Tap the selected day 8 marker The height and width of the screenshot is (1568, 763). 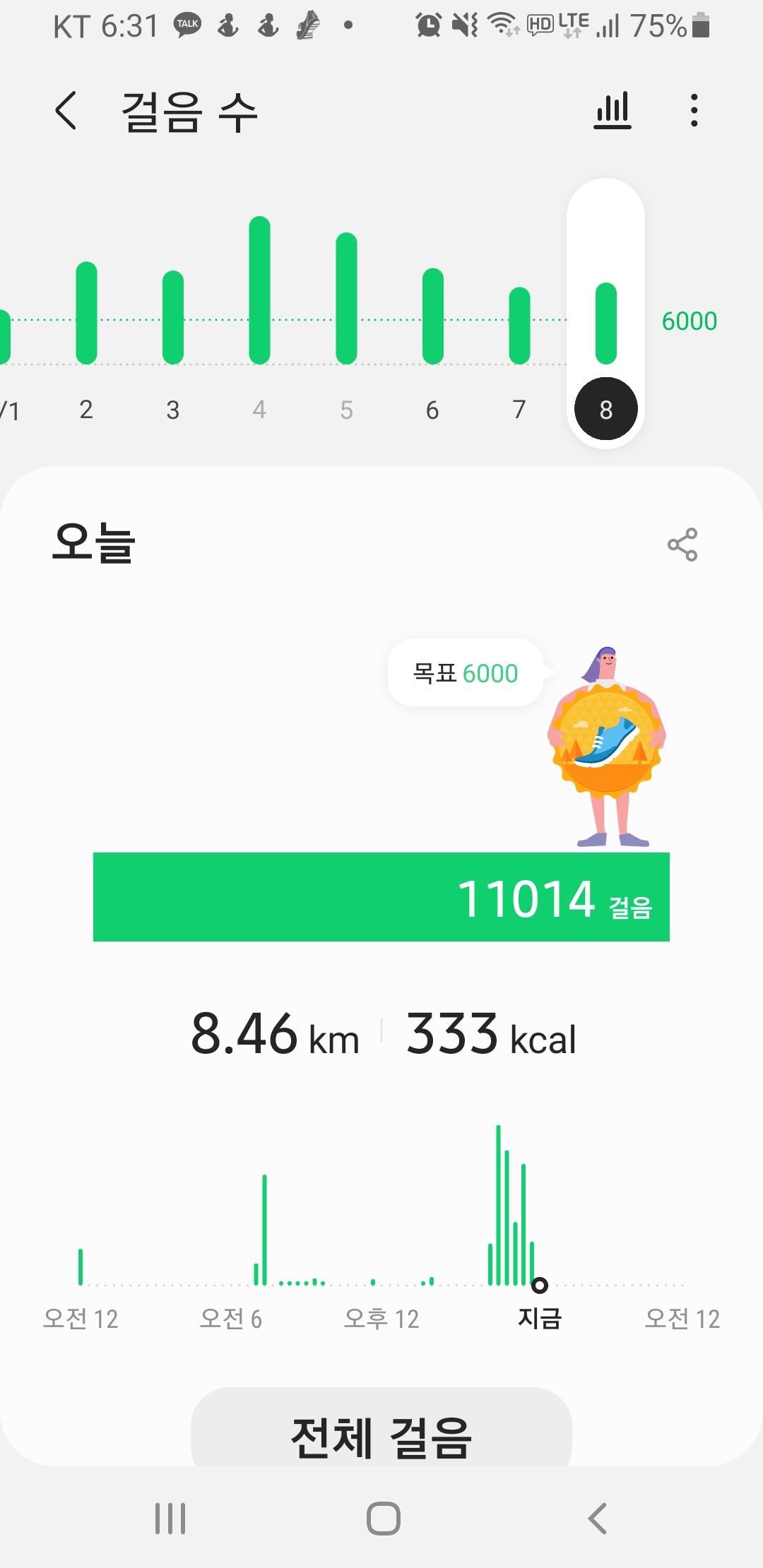tap(605, 409)
